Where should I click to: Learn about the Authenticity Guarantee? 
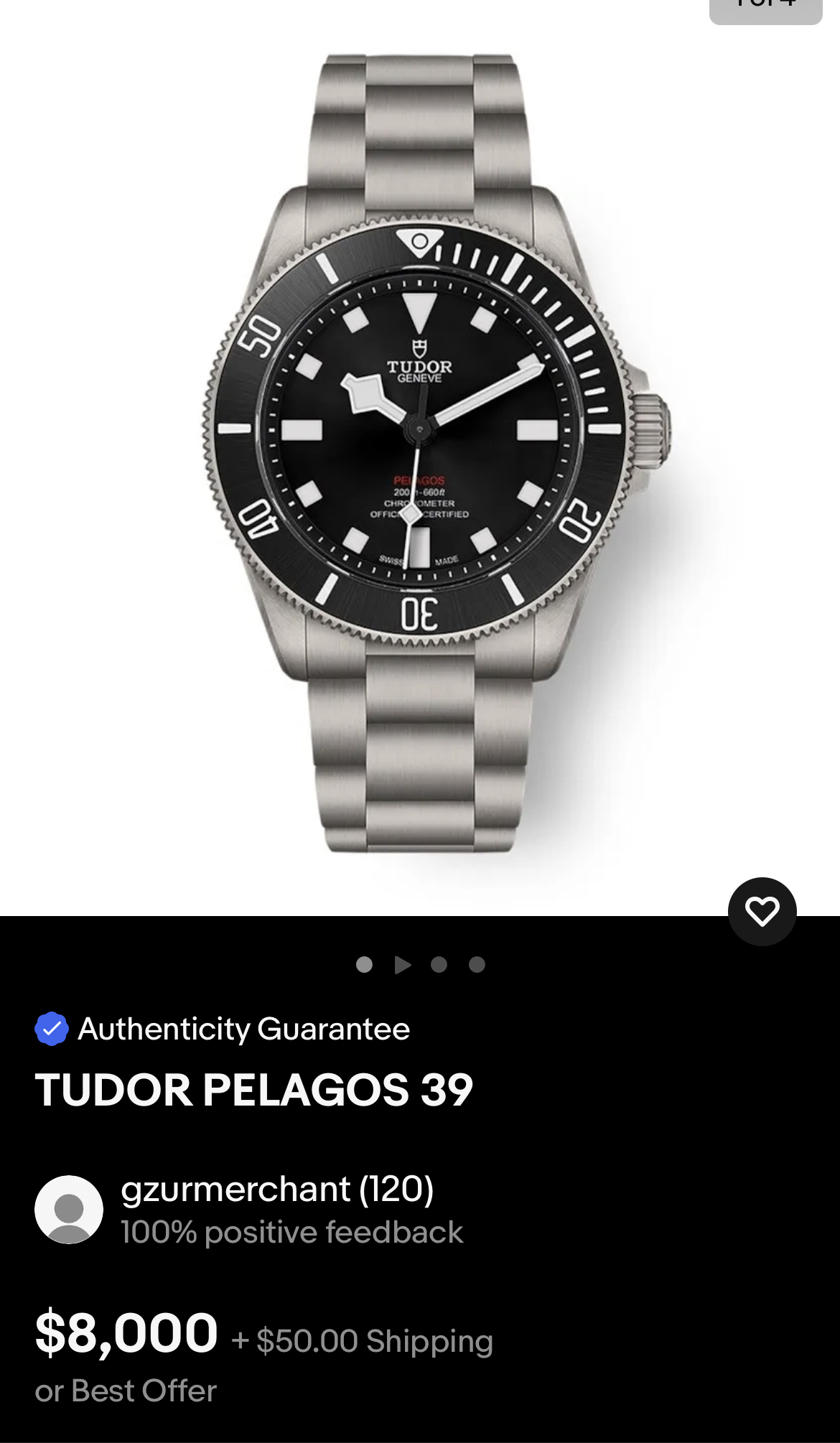(243, 1029)
